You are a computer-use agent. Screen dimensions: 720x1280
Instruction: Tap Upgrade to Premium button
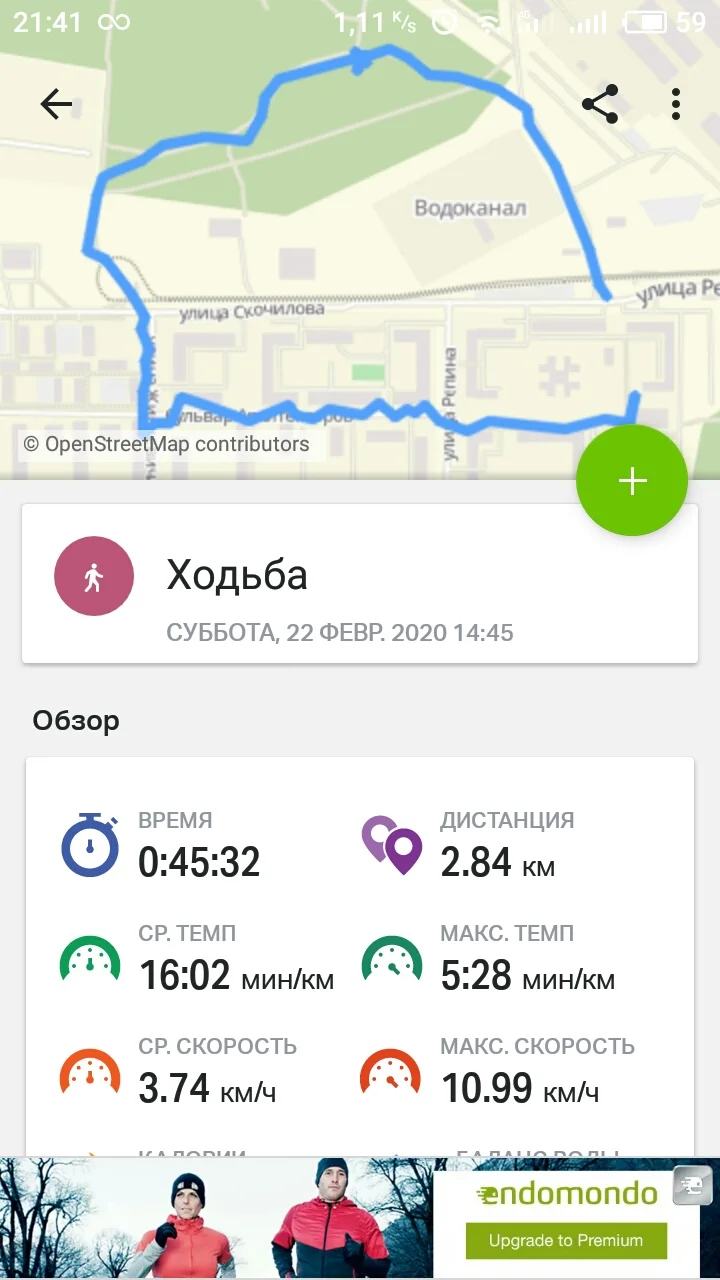[565, 1240]
